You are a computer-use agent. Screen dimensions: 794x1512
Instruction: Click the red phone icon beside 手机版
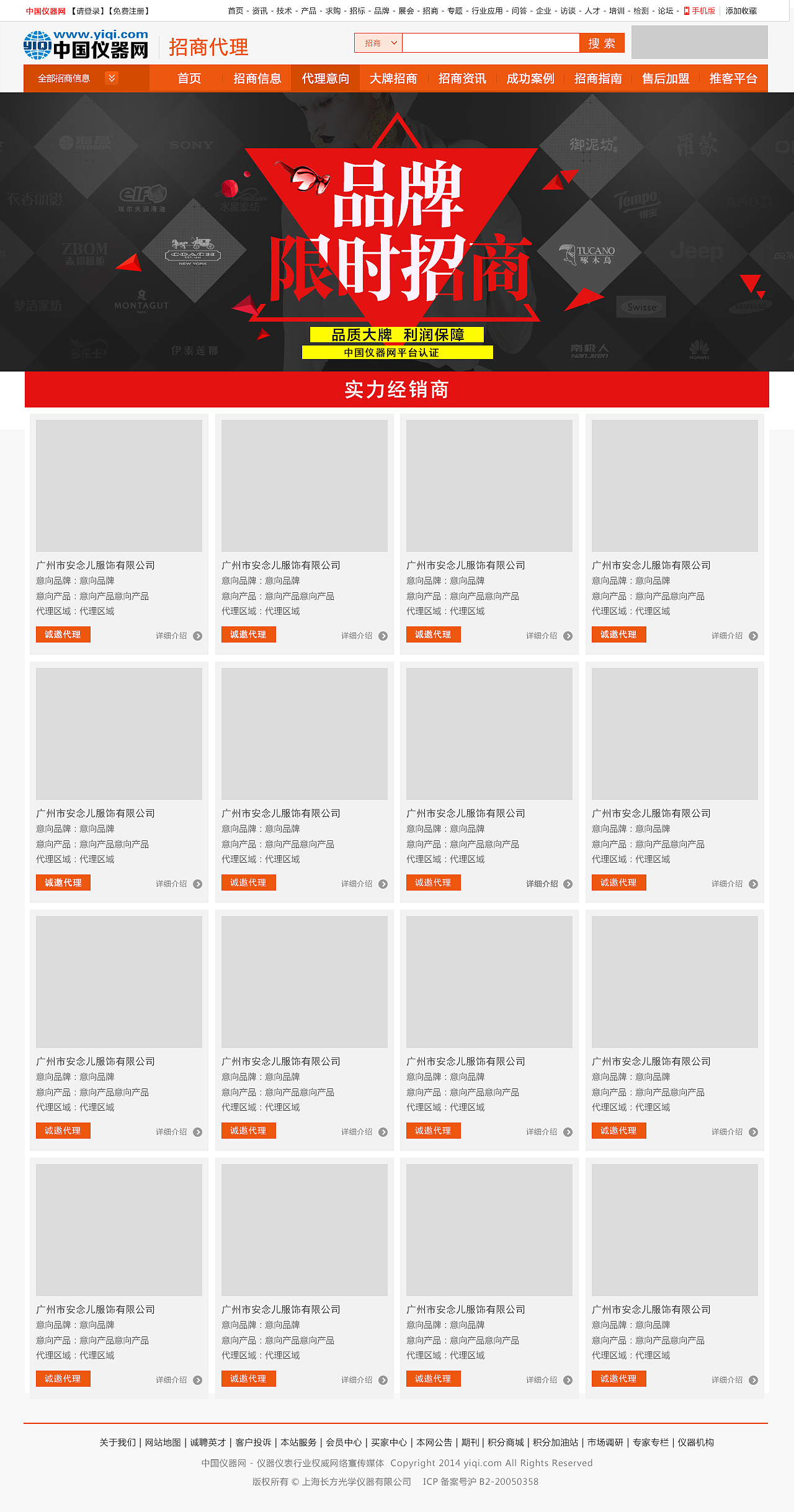(x=685, y=11)
